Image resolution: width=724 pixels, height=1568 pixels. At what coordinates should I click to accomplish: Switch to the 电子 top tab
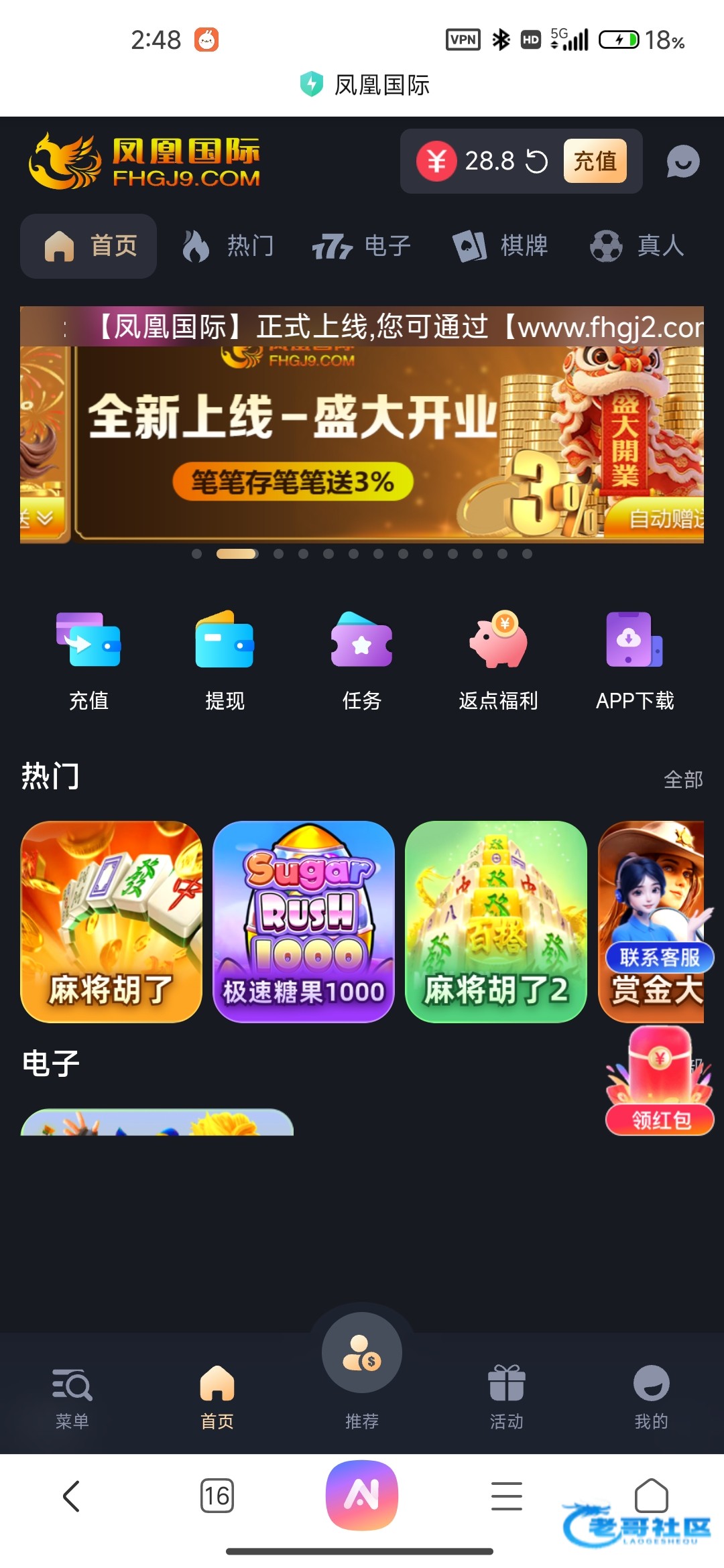pos(362,246)
